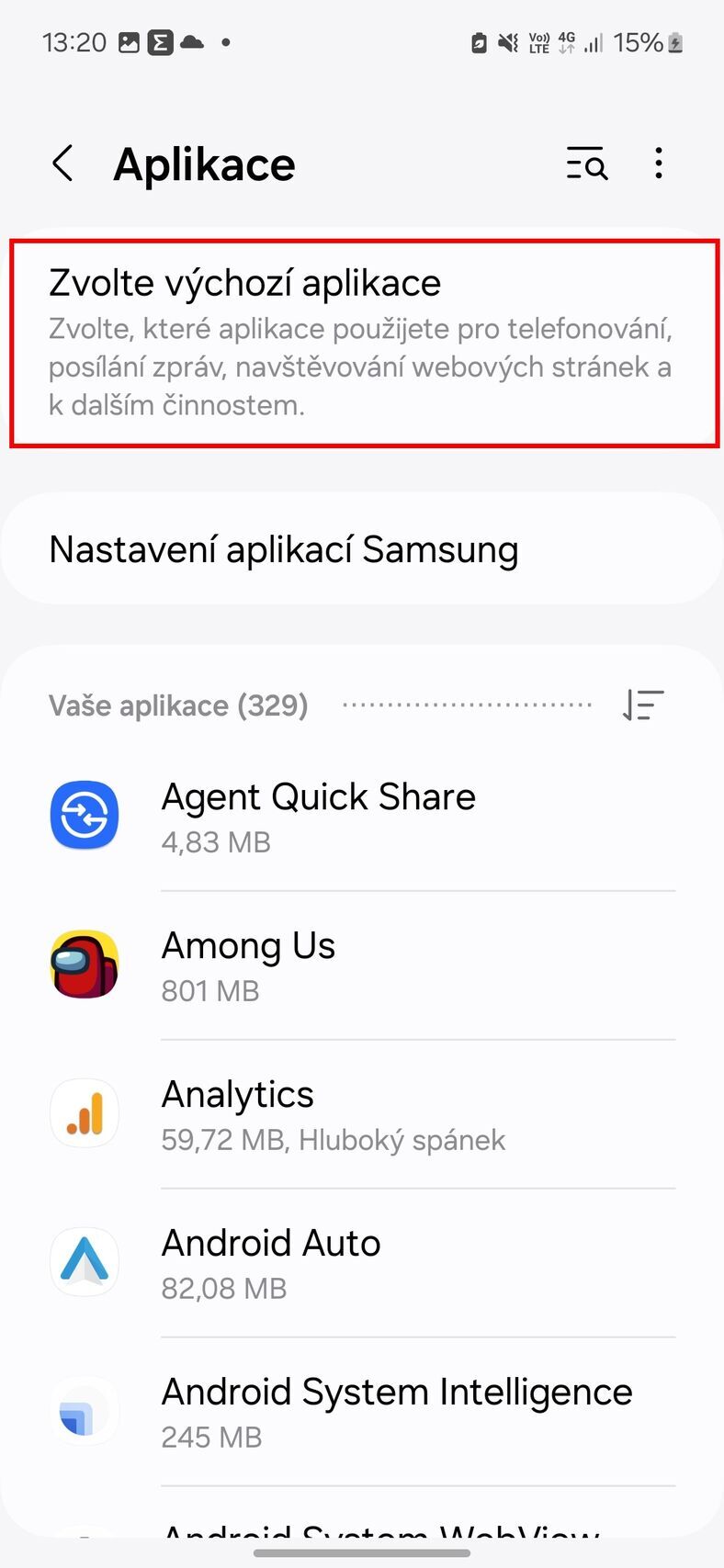Open Agent Quick Share app info

pyautogui.click(x=362, y=816)
